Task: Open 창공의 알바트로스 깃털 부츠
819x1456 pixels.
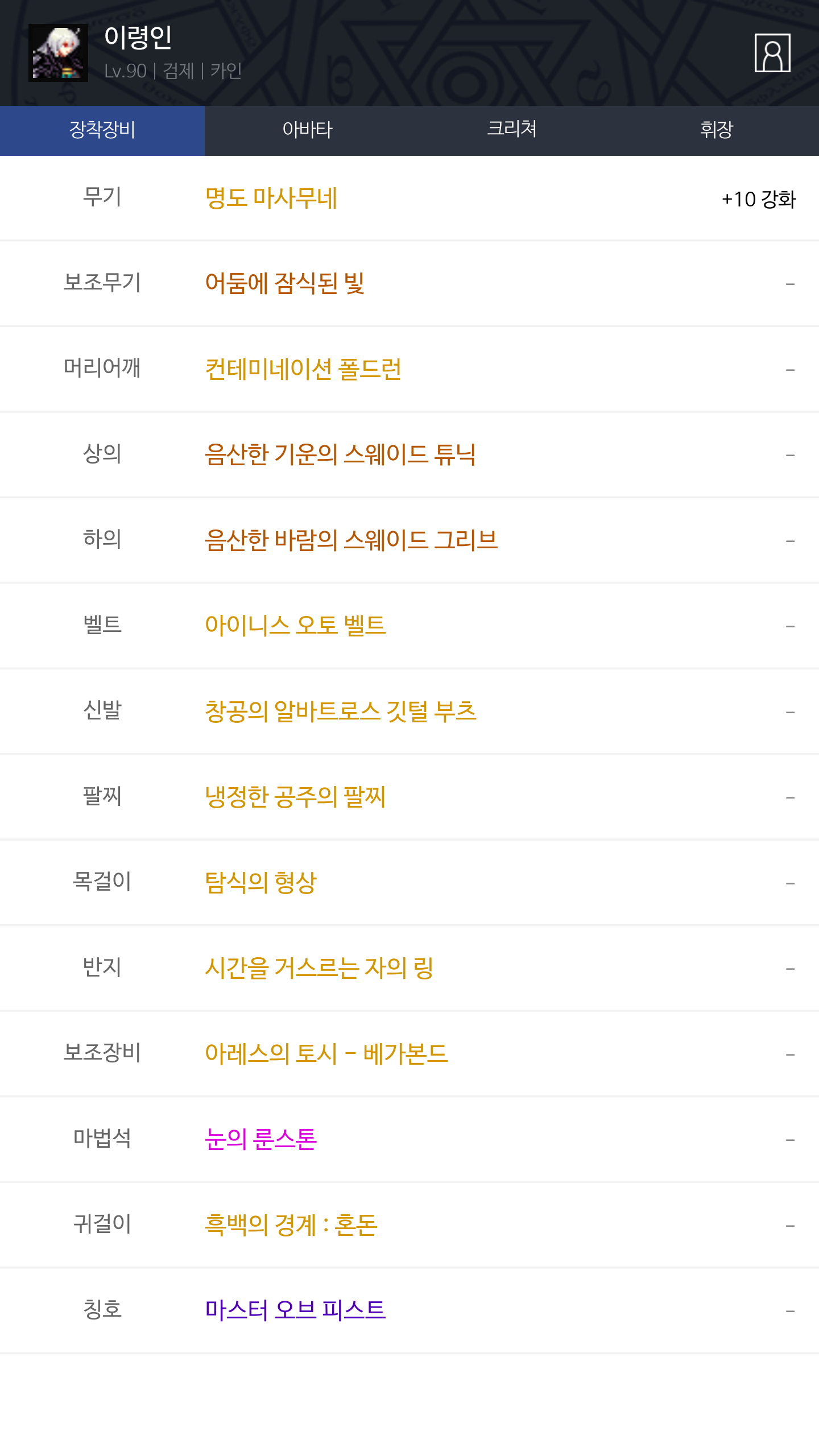Action: [x=340, y=712]
